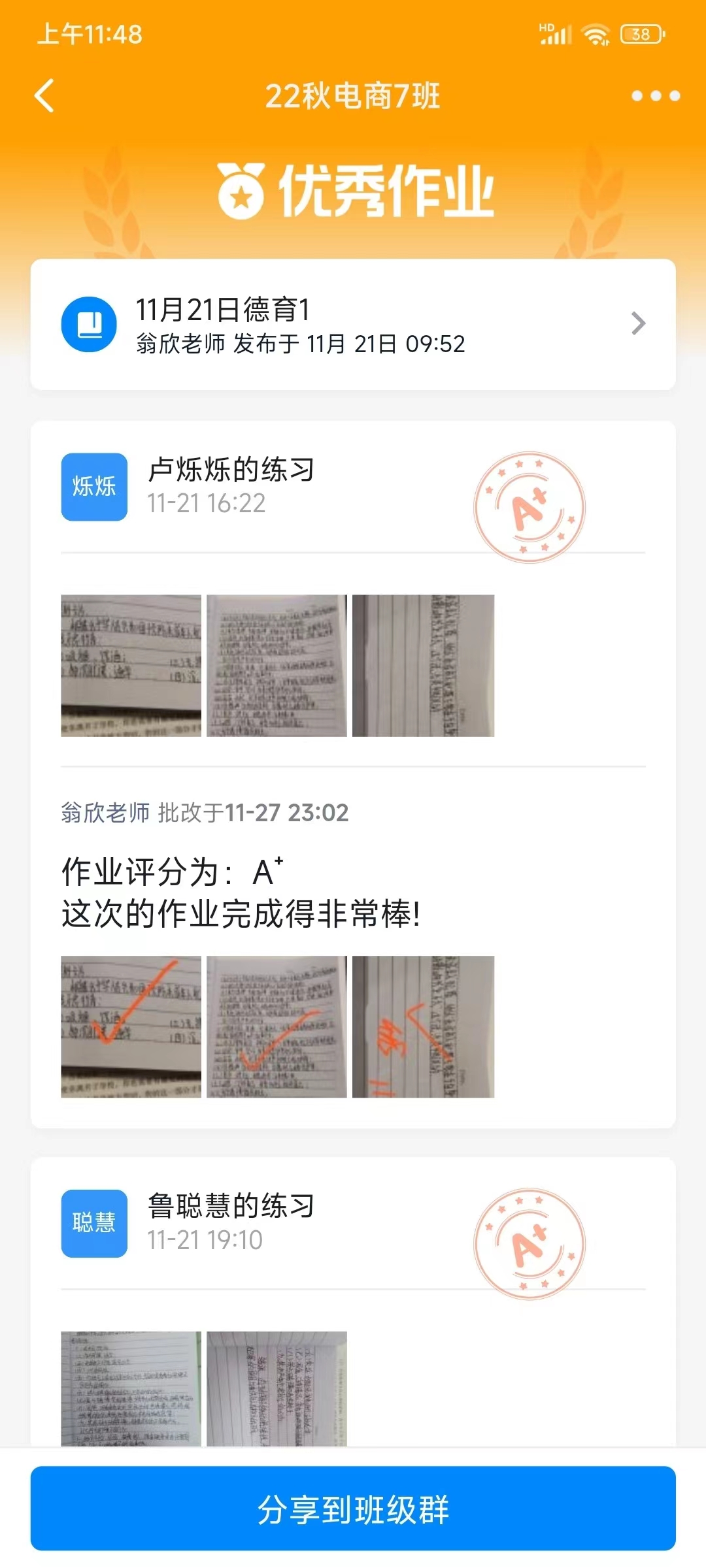Share excellent homework via 分享到班级群
The image size is (706, 1568).
pos(353,1509)
